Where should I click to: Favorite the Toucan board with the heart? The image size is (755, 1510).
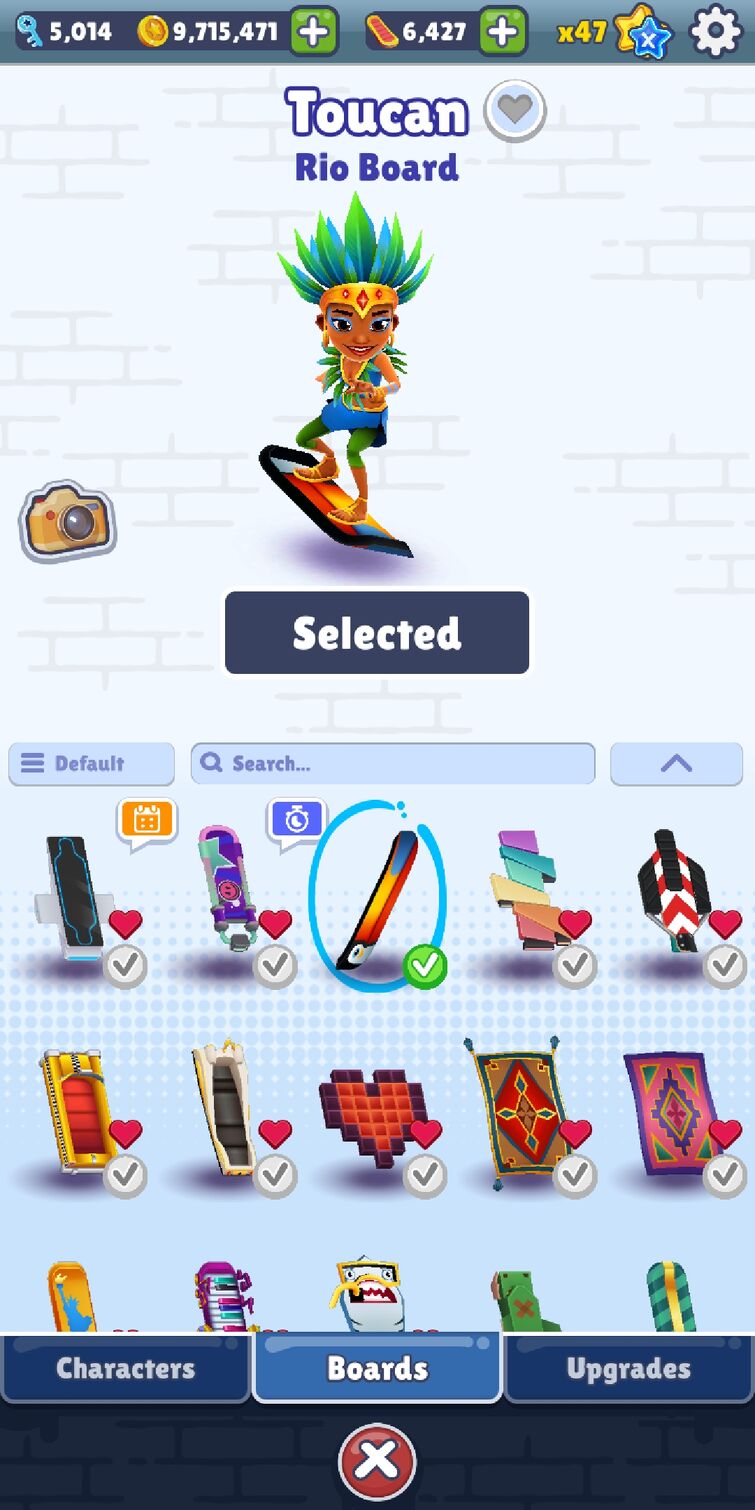coord(515,111)
